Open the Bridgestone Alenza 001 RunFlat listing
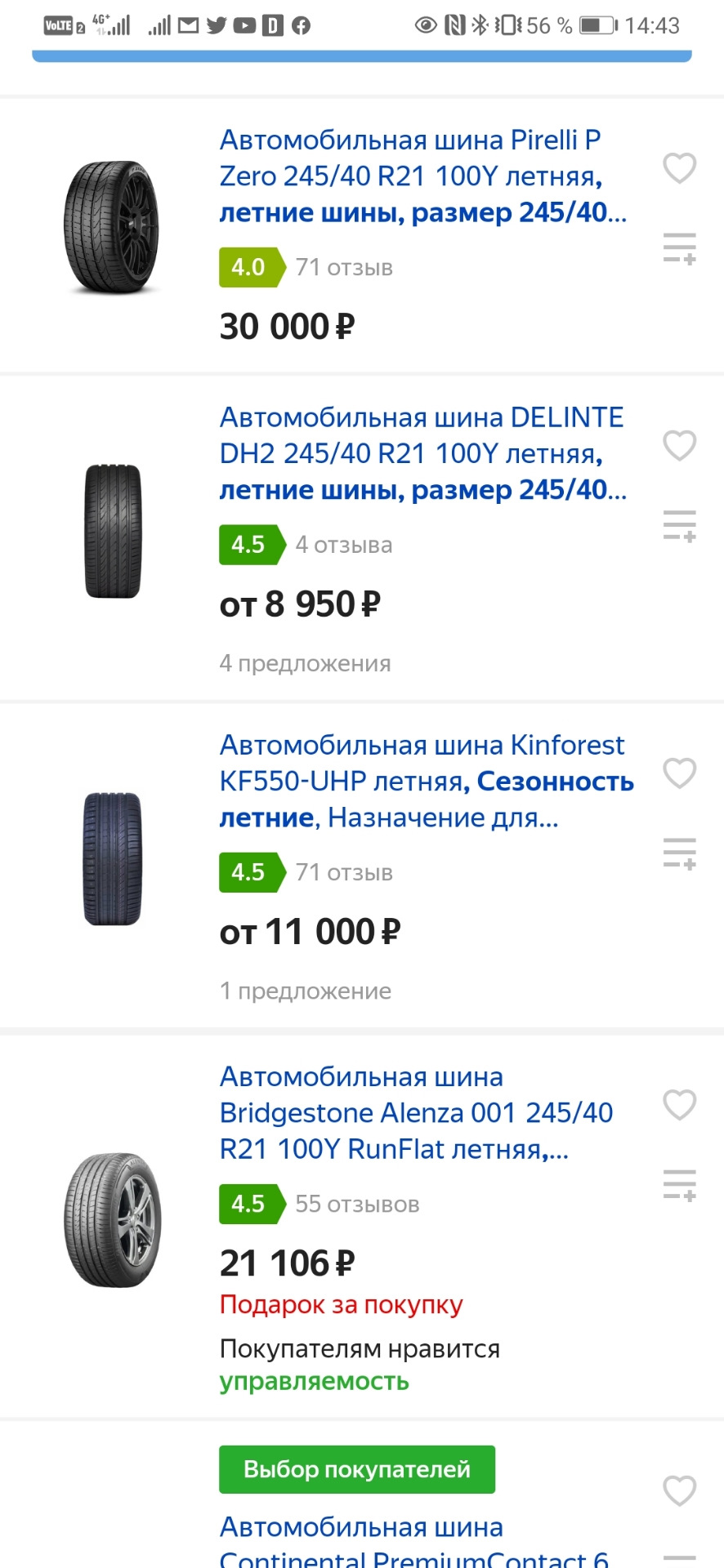The image size is (724, 1568). coord(416,1113)
